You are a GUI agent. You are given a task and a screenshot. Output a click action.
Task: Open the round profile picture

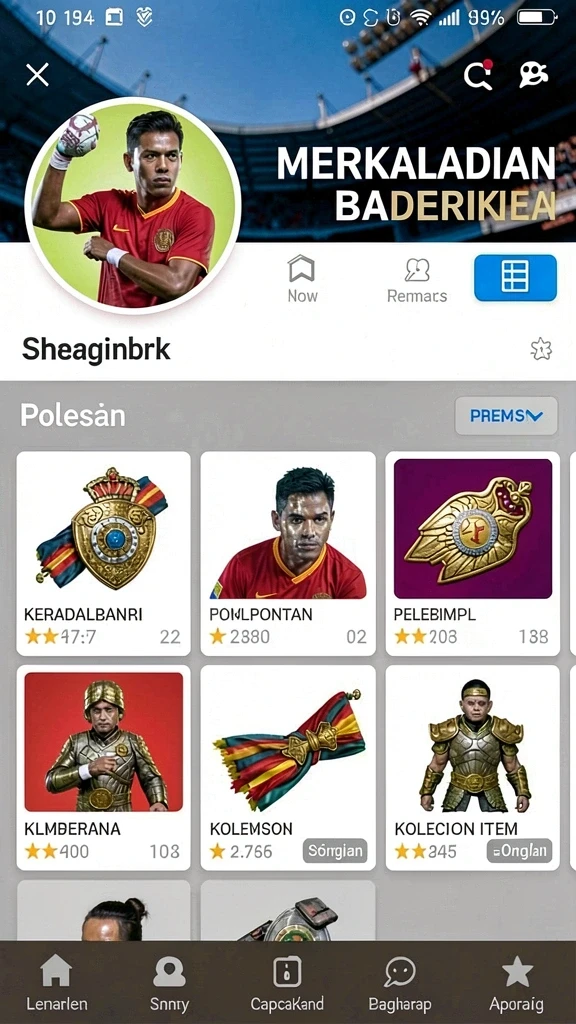(133, 206)
